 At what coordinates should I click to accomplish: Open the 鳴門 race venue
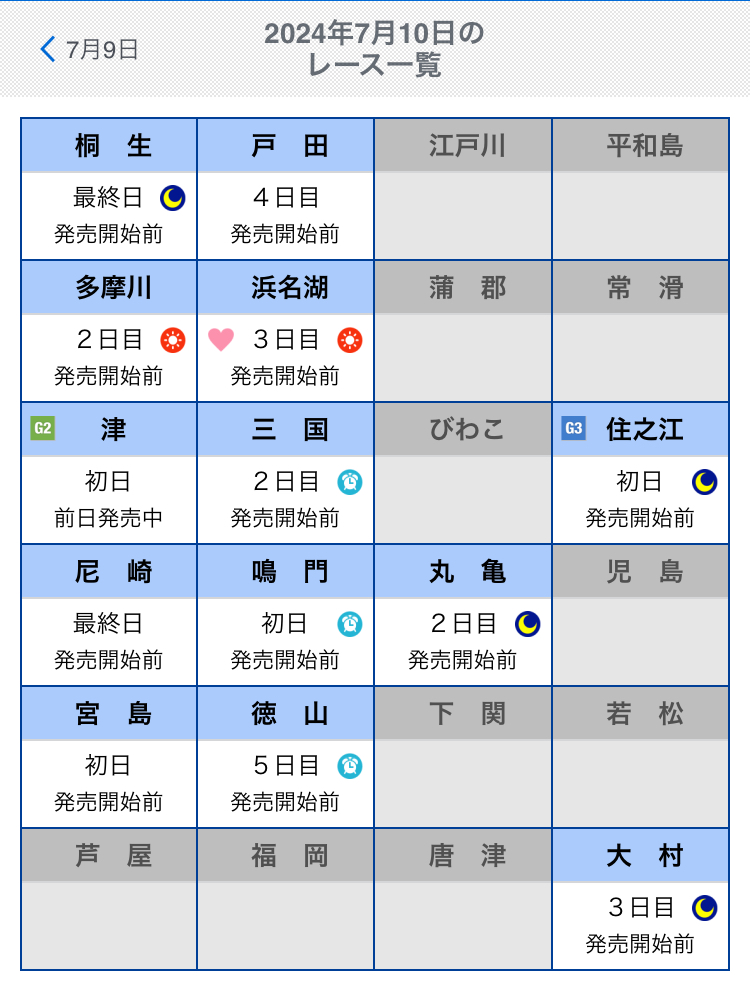286,616
